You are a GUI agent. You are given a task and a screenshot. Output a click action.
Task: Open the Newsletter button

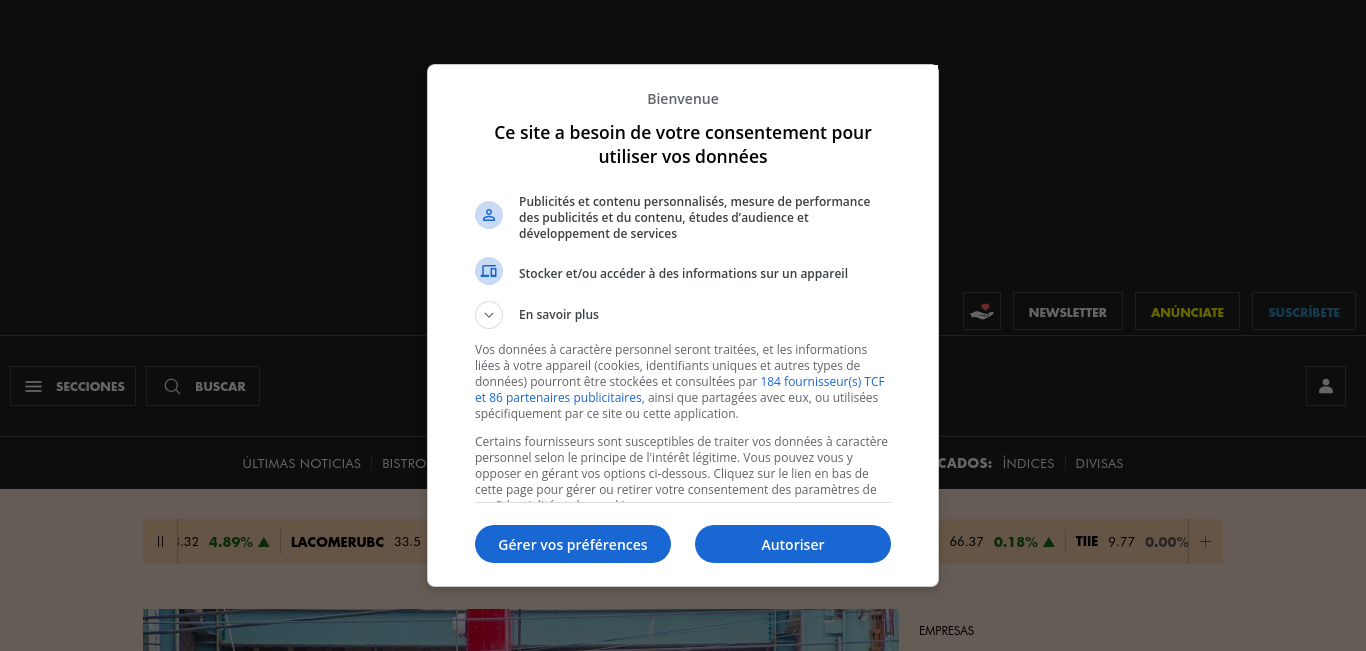(x=1067, y=312)
